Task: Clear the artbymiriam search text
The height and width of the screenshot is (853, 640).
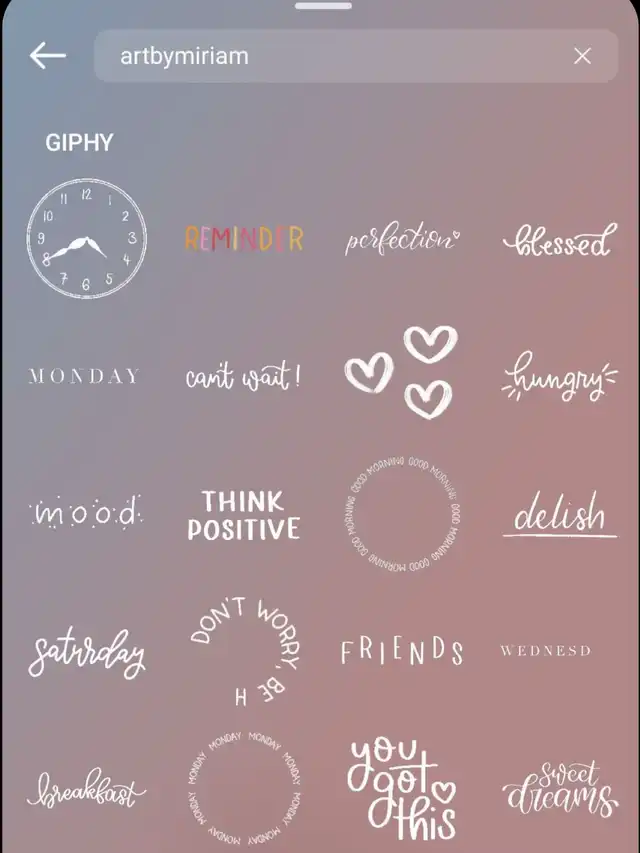Action: click(582, 56)
